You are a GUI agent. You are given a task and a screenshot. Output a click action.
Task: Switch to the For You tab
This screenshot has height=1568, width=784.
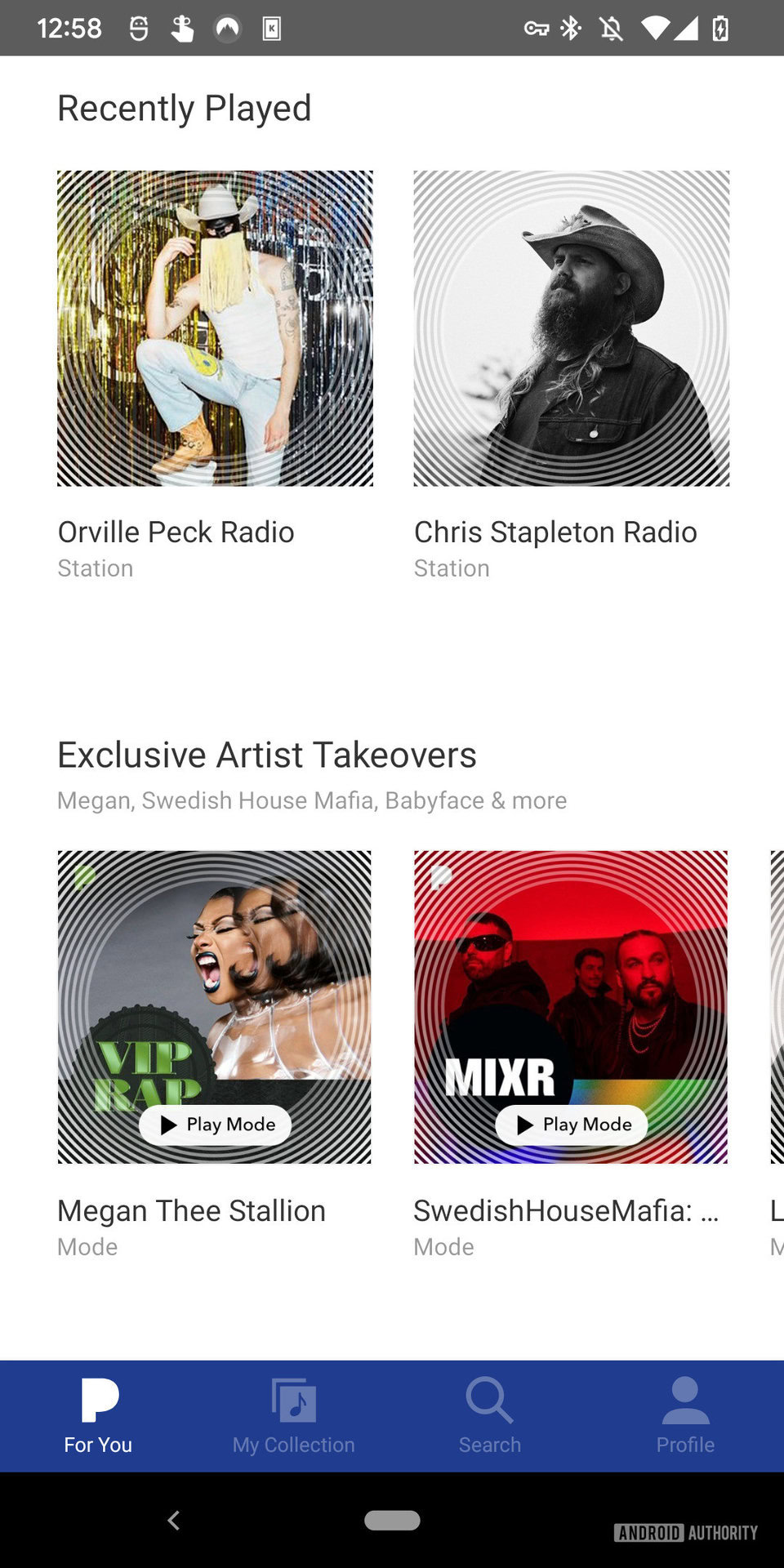click(x=98, y=1416)
